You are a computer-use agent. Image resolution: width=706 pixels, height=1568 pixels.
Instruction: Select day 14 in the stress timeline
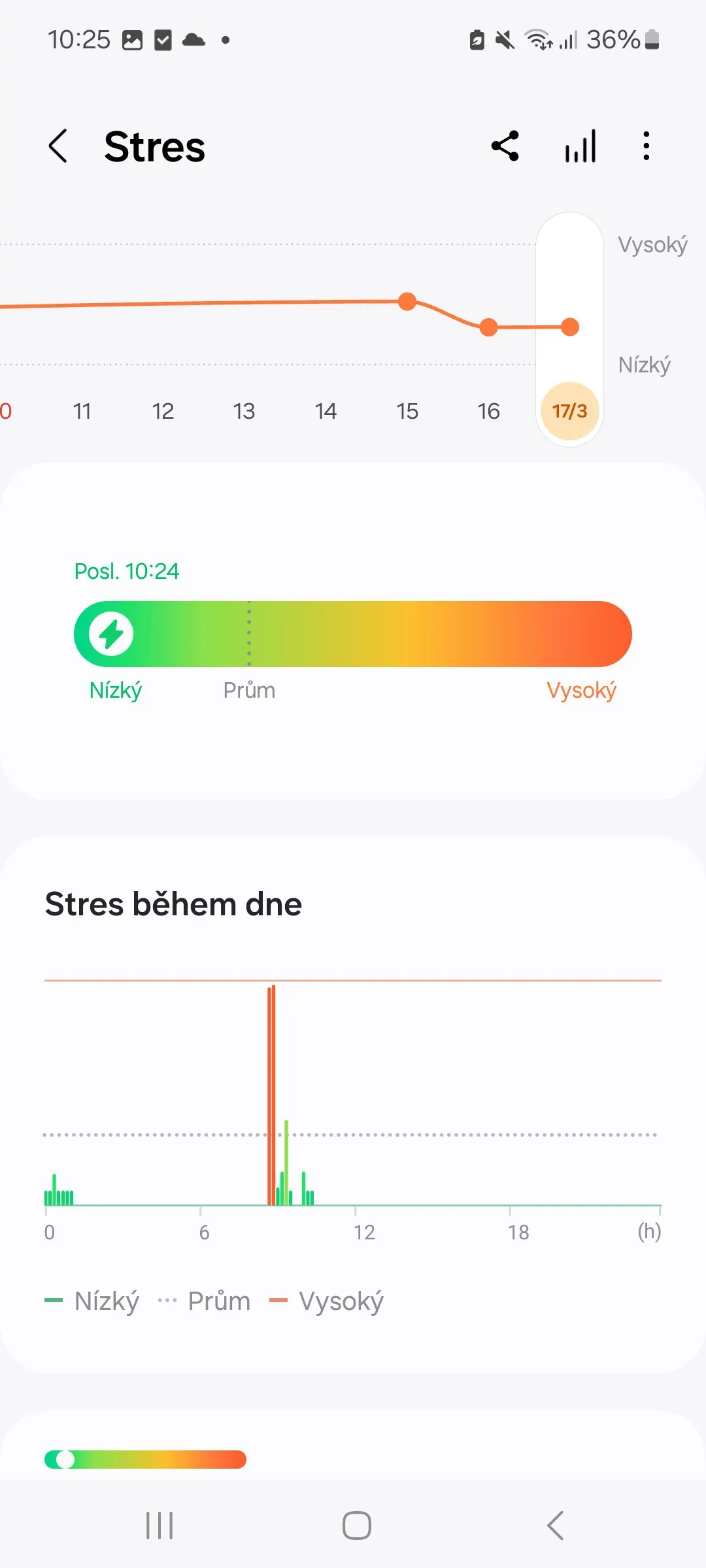pos(326,411)
